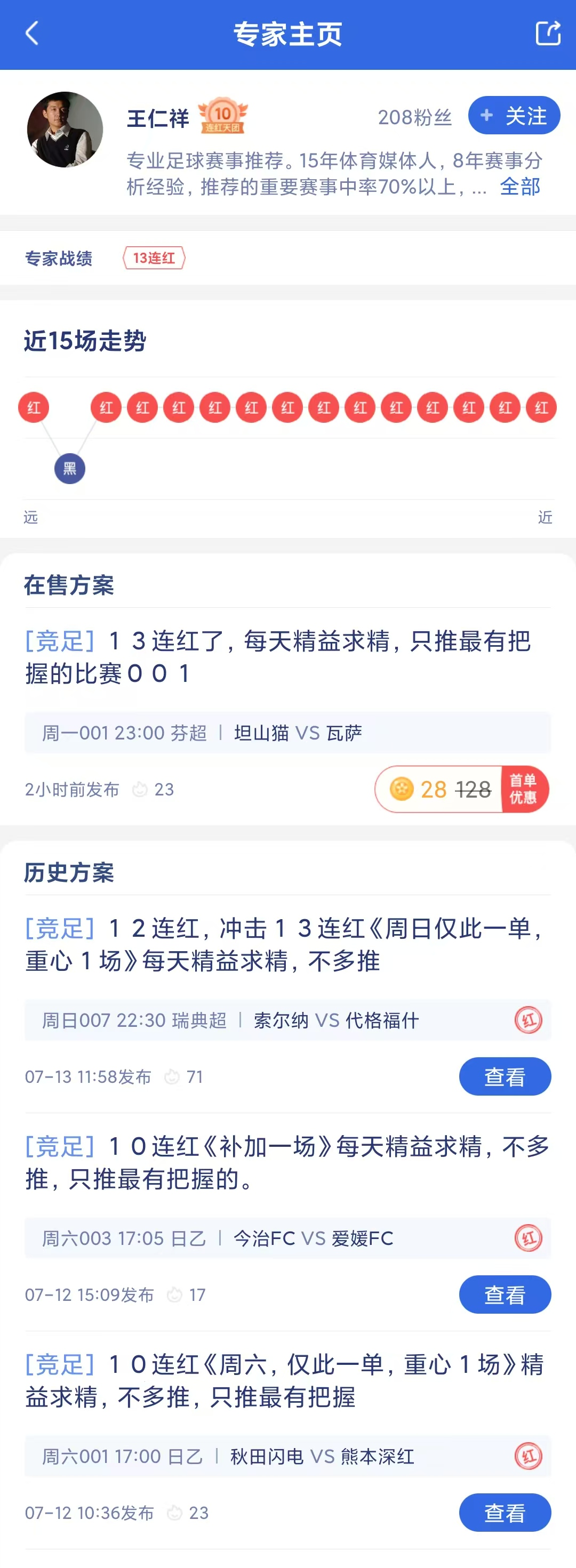576x1568 pixels.
Task: Open history plan titled 10连红《周六，仅此一单
Action: (x=284, y=1380)
